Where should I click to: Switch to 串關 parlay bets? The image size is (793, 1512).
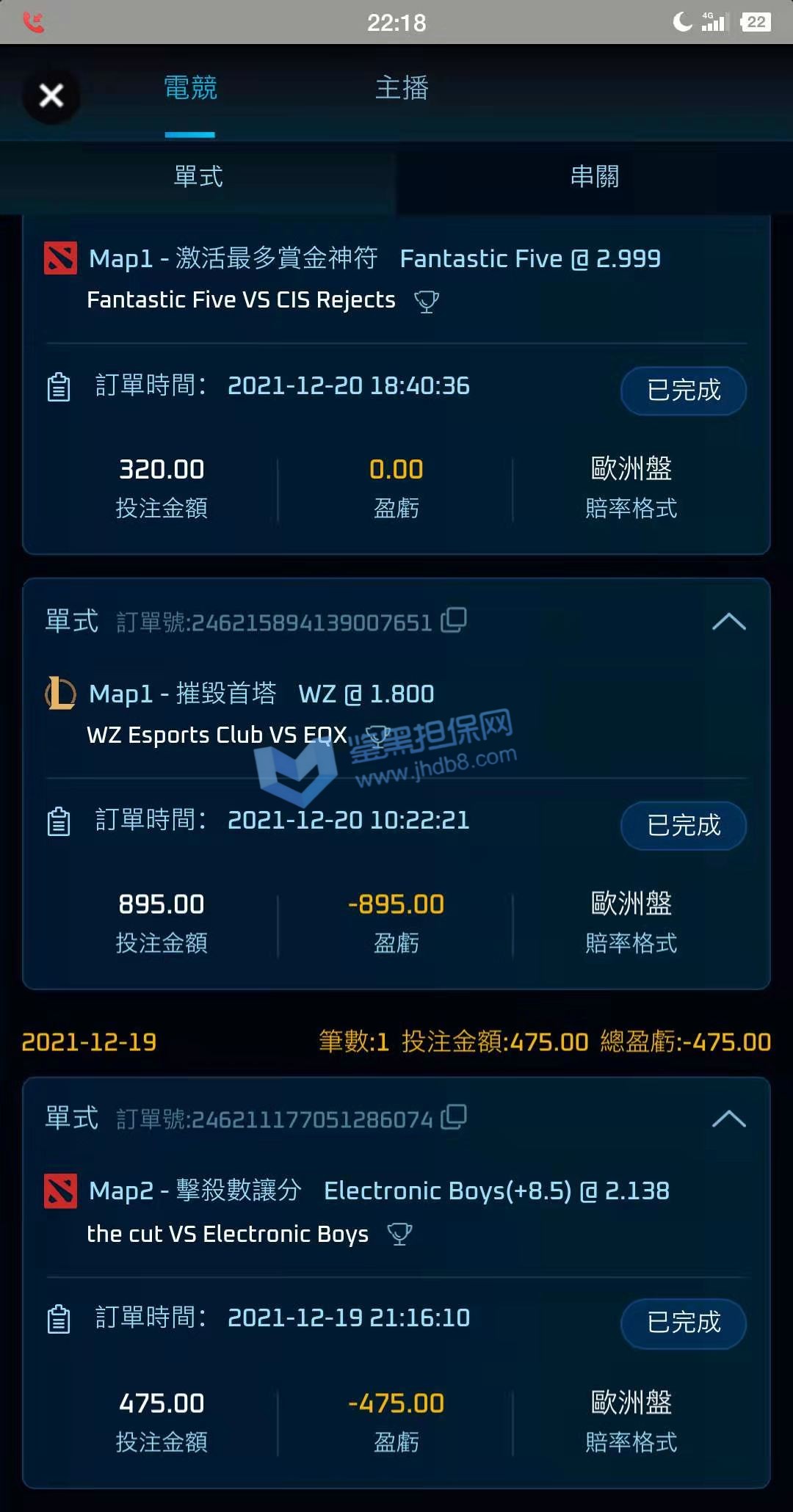pyautogui.click(x=594, y=177)
